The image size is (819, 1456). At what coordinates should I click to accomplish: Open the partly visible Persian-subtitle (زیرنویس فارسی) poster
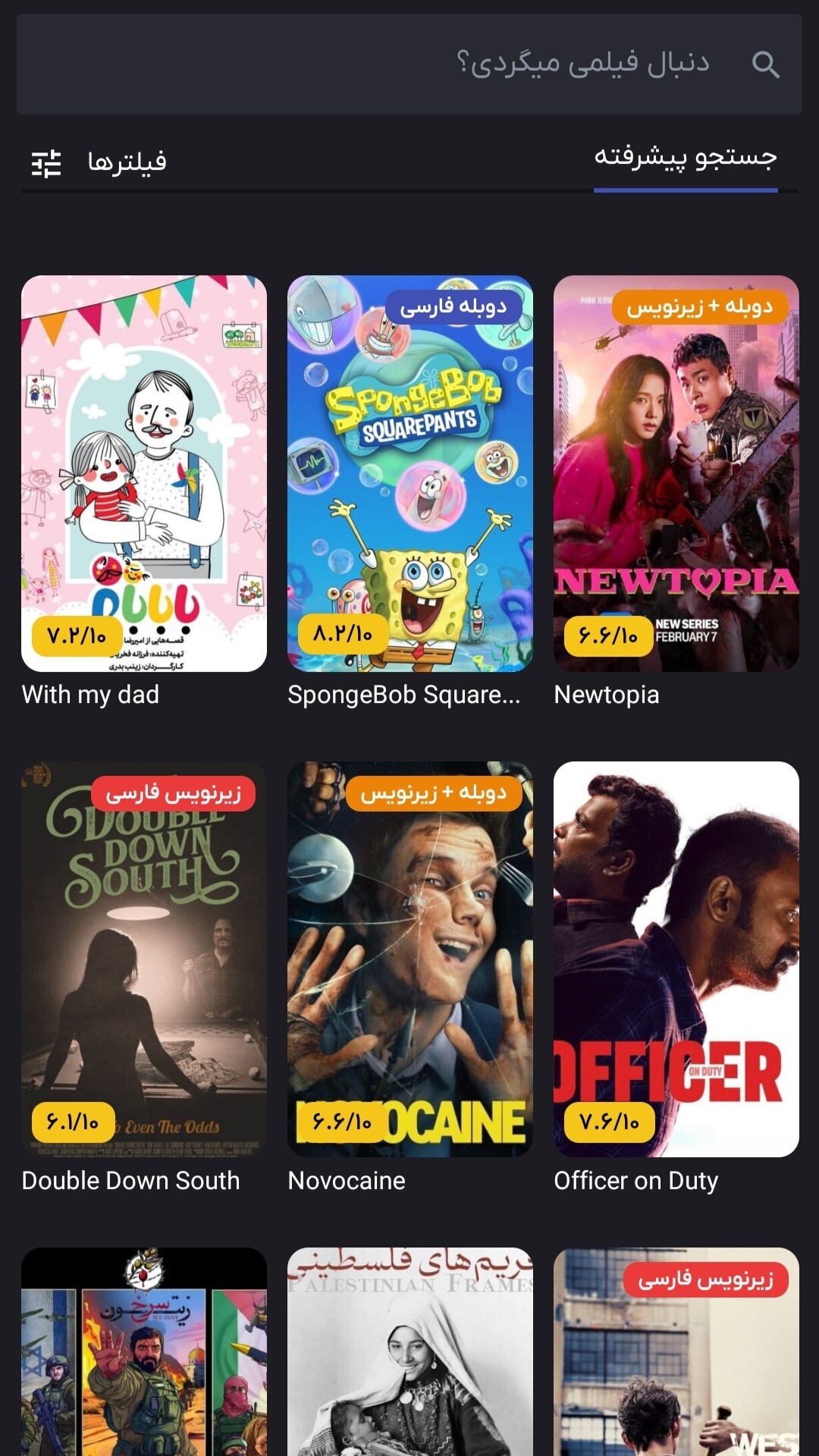[676, 1357]
